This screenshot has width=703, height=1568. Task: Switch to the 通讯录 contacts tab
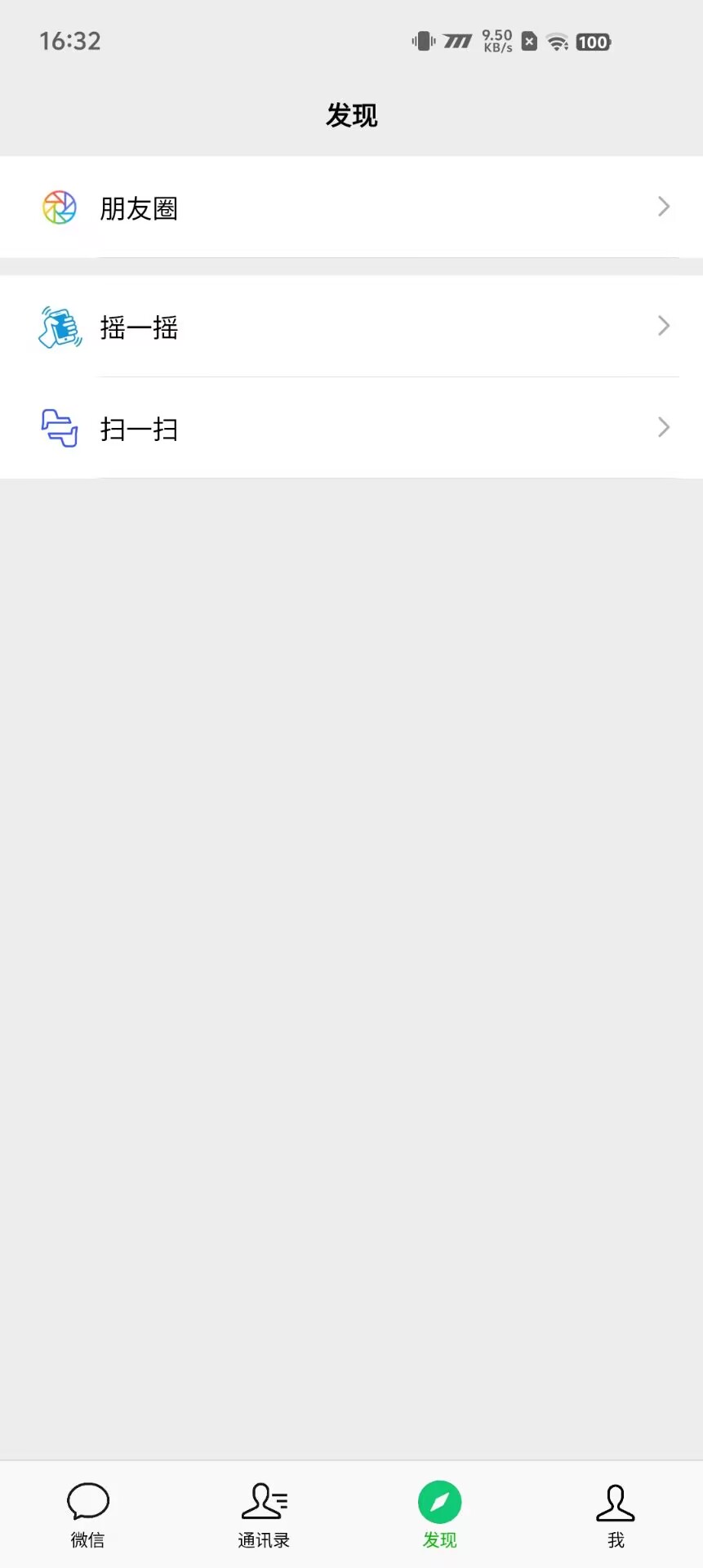264,1515
